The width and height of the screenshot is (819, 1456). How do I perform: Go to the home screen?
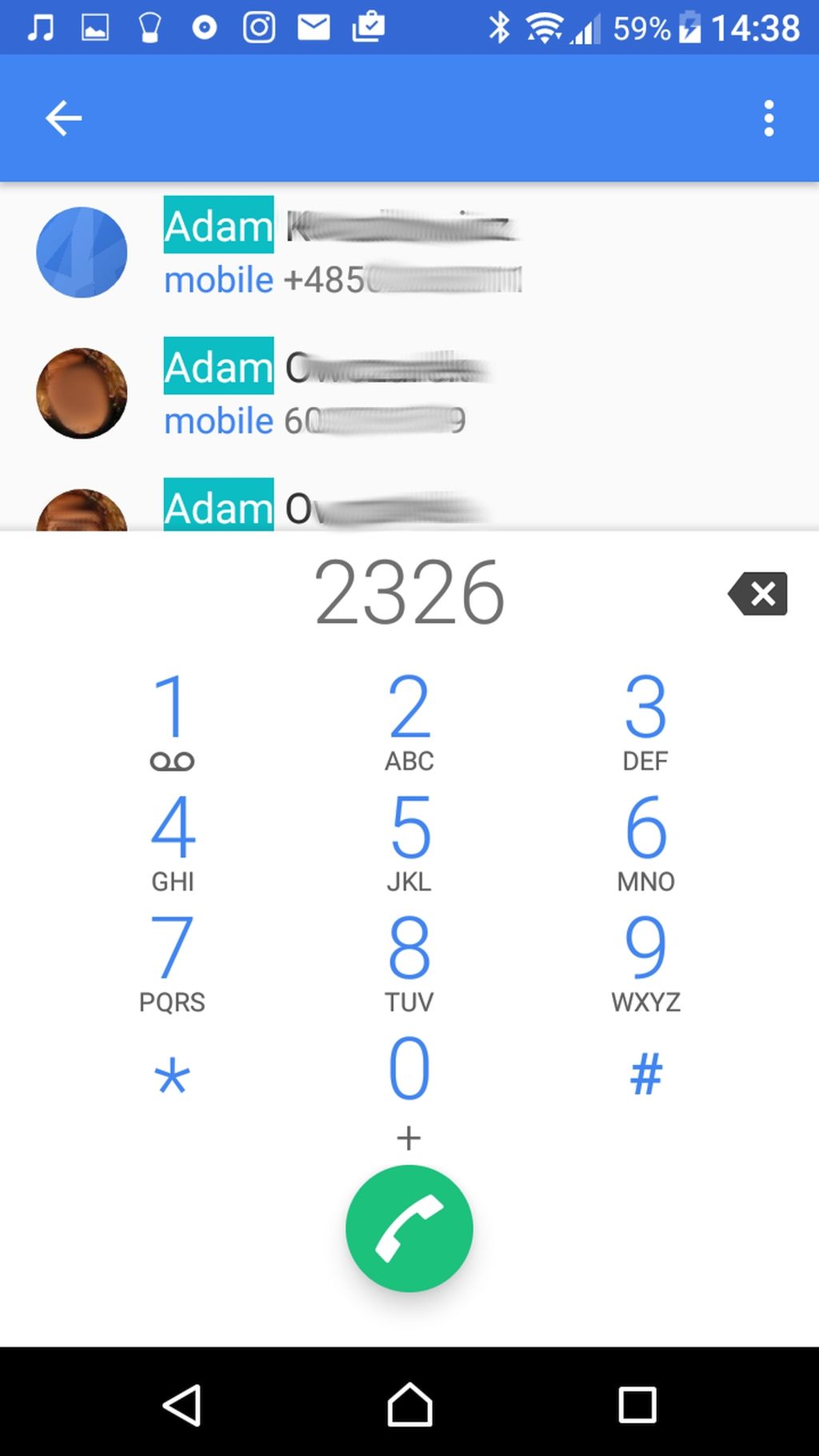click(x=409, y=1404)
